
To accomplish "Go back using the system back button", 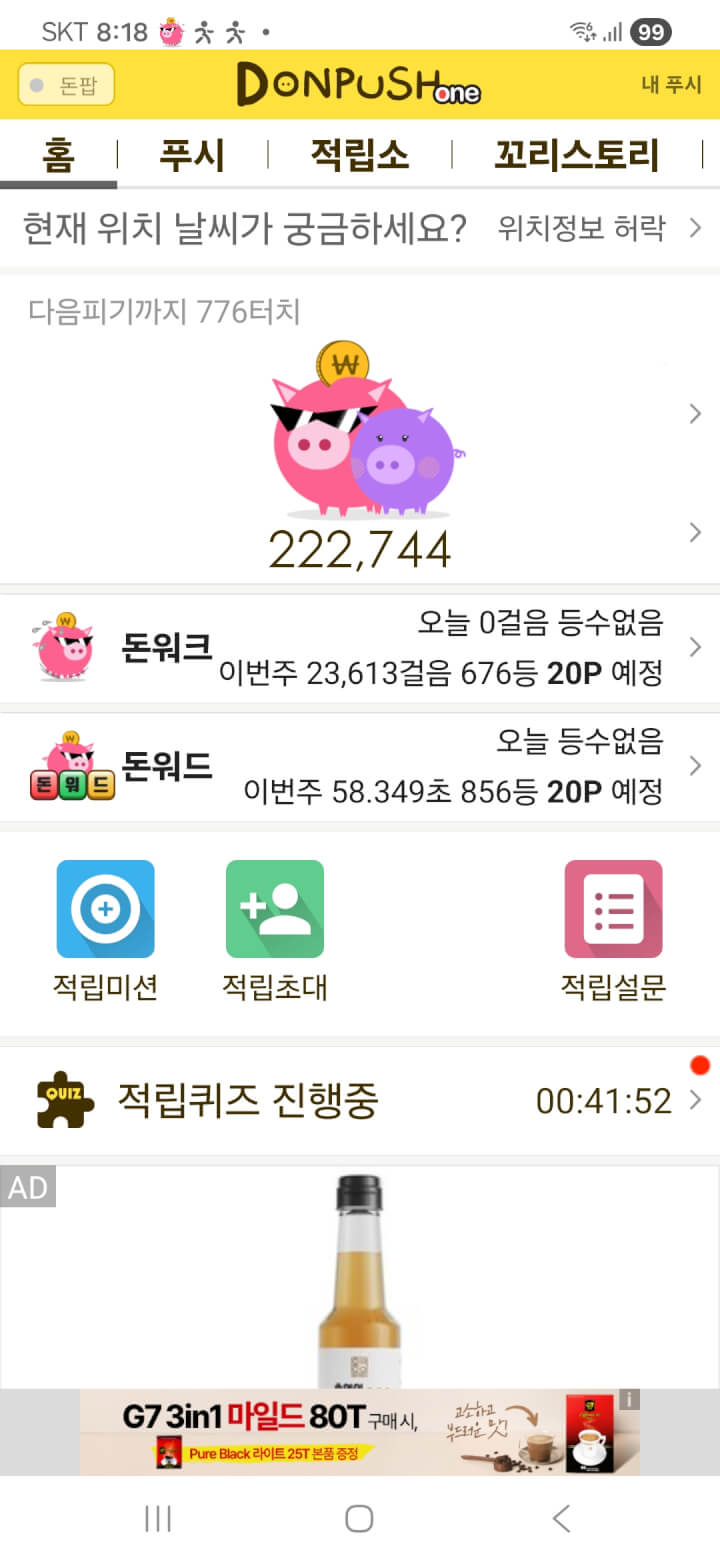I will pos(561,1519).
